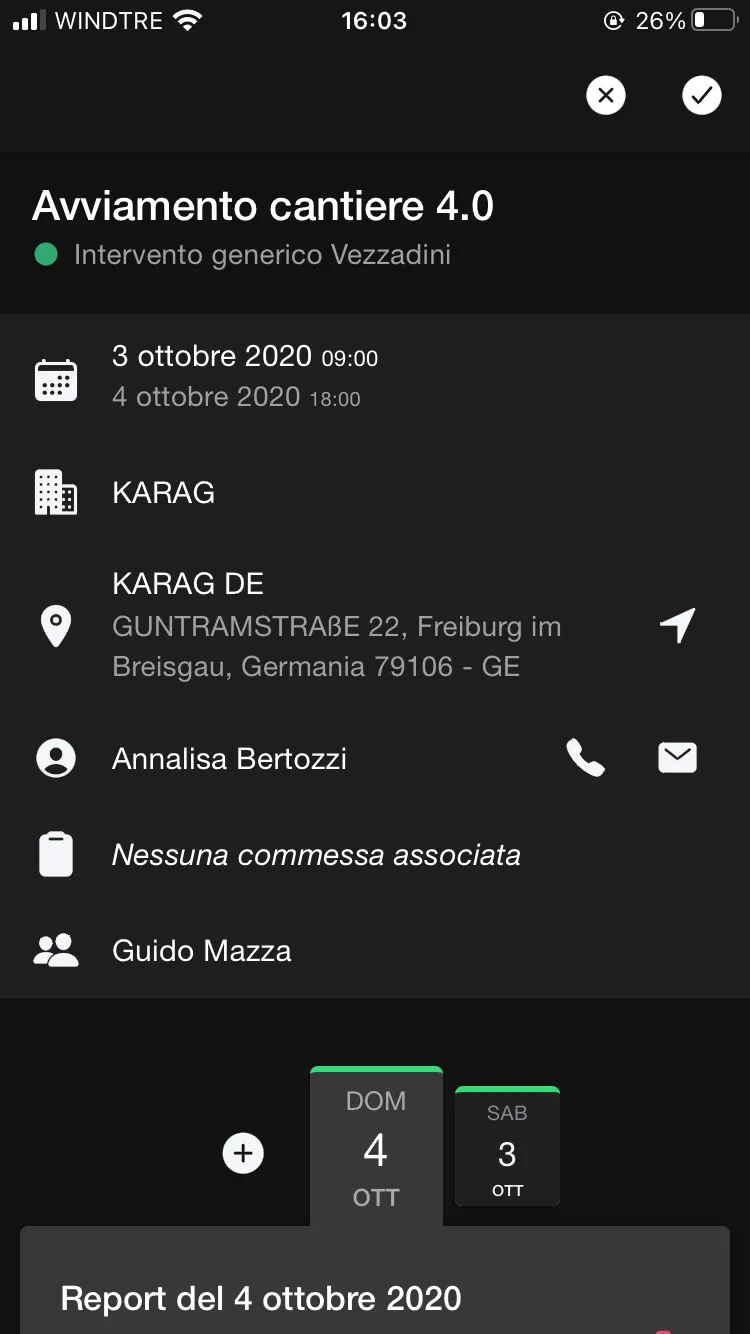The height and width of the screenshot is (1334, 750).
Task: Select the DOM 4 OTT tab
Action: coord(376,1148)
